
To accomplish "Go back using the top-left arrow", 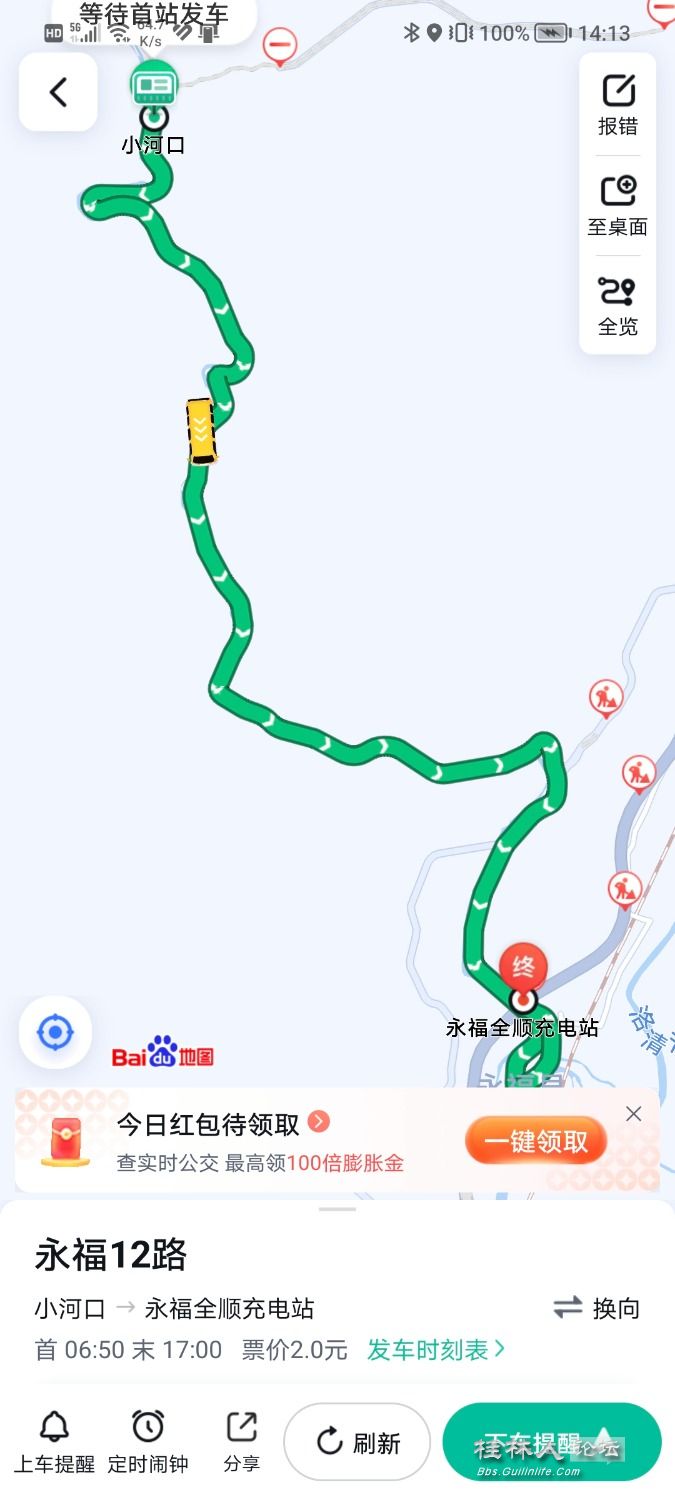I will click(58, 92).
